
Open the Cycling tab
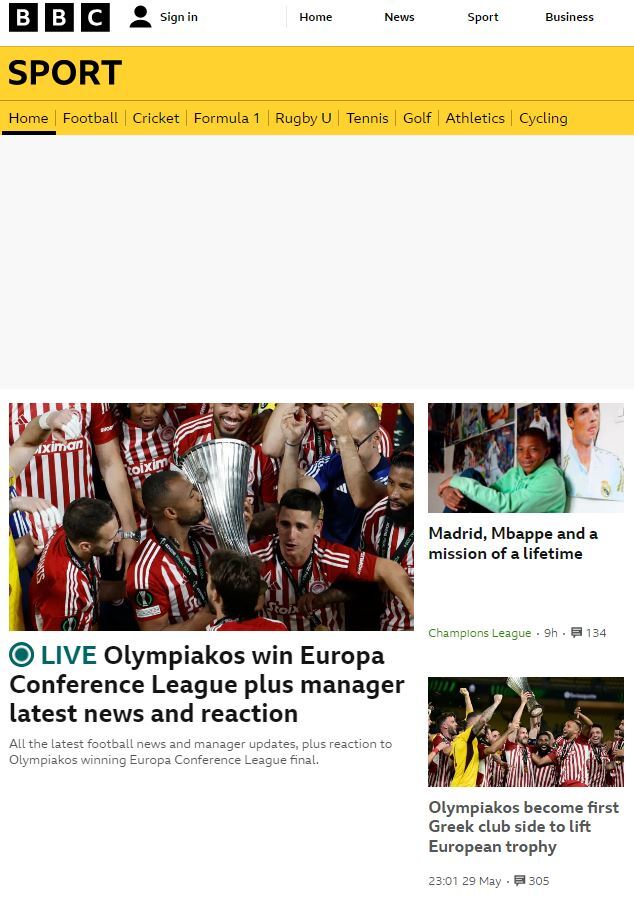(x=543, y=118)
